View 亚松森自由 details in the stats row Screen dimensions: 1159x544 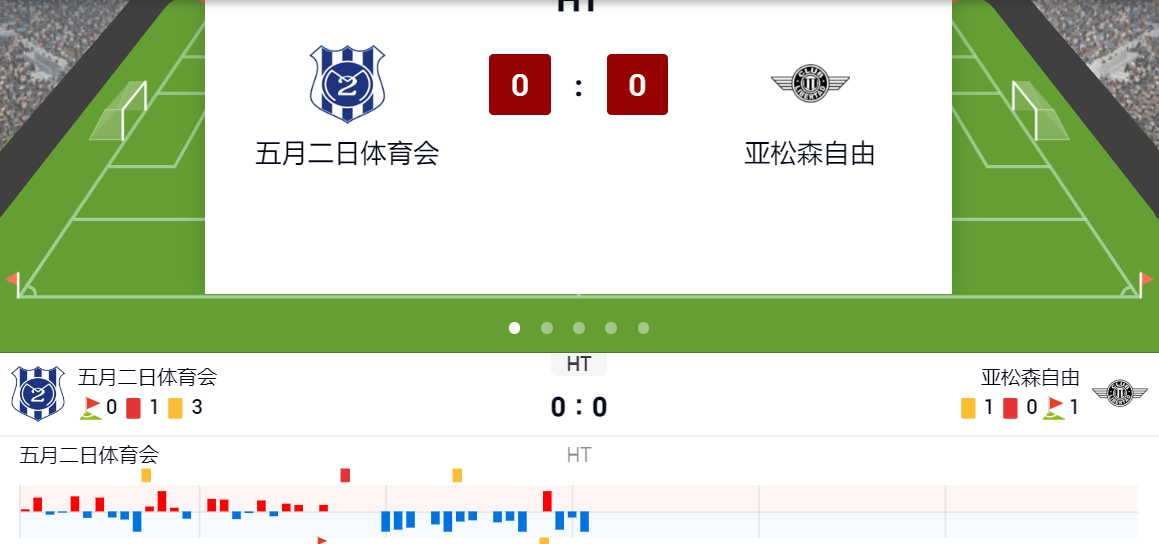[1030, 378]
